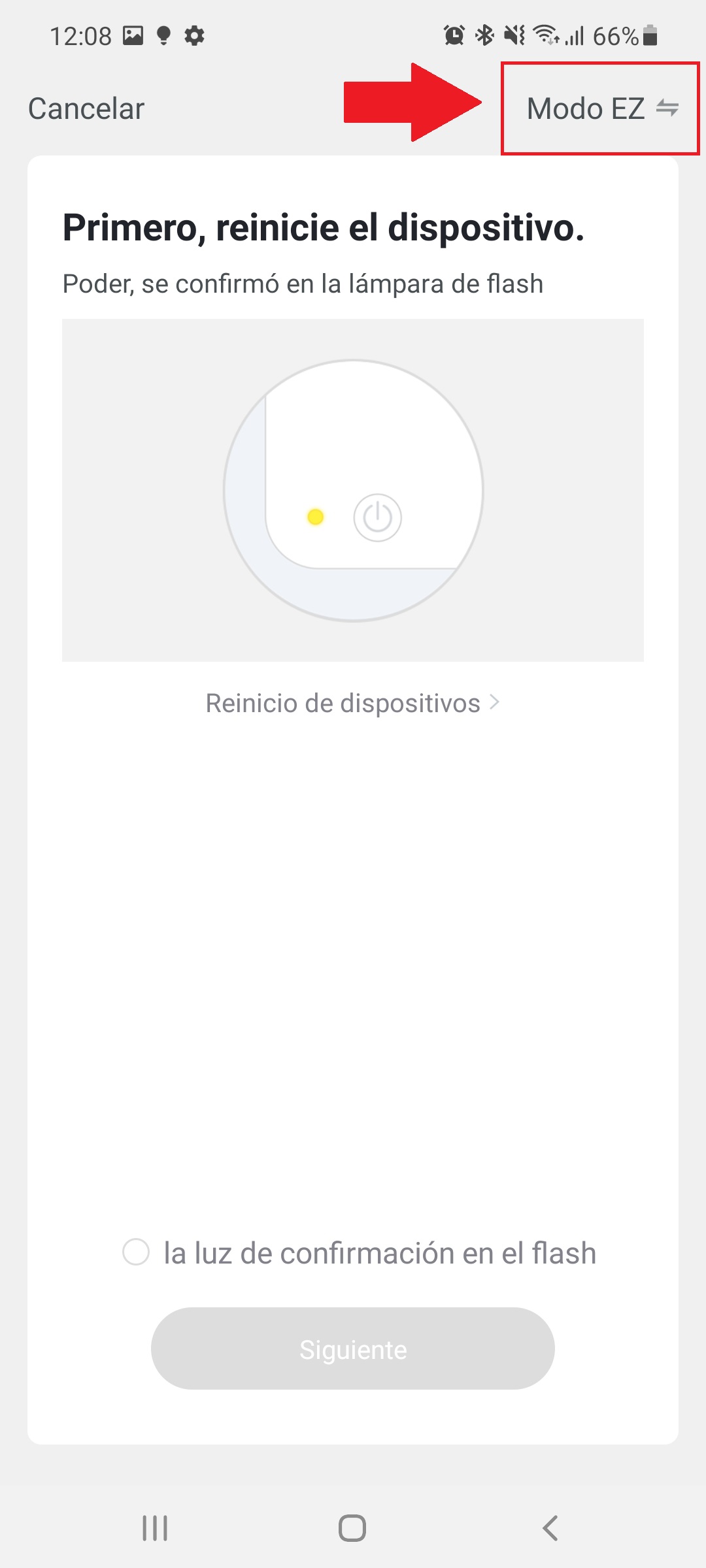Tap Cancelar to exit setup
Viewport: 706px width, 1568px height.
click(86, 108)
